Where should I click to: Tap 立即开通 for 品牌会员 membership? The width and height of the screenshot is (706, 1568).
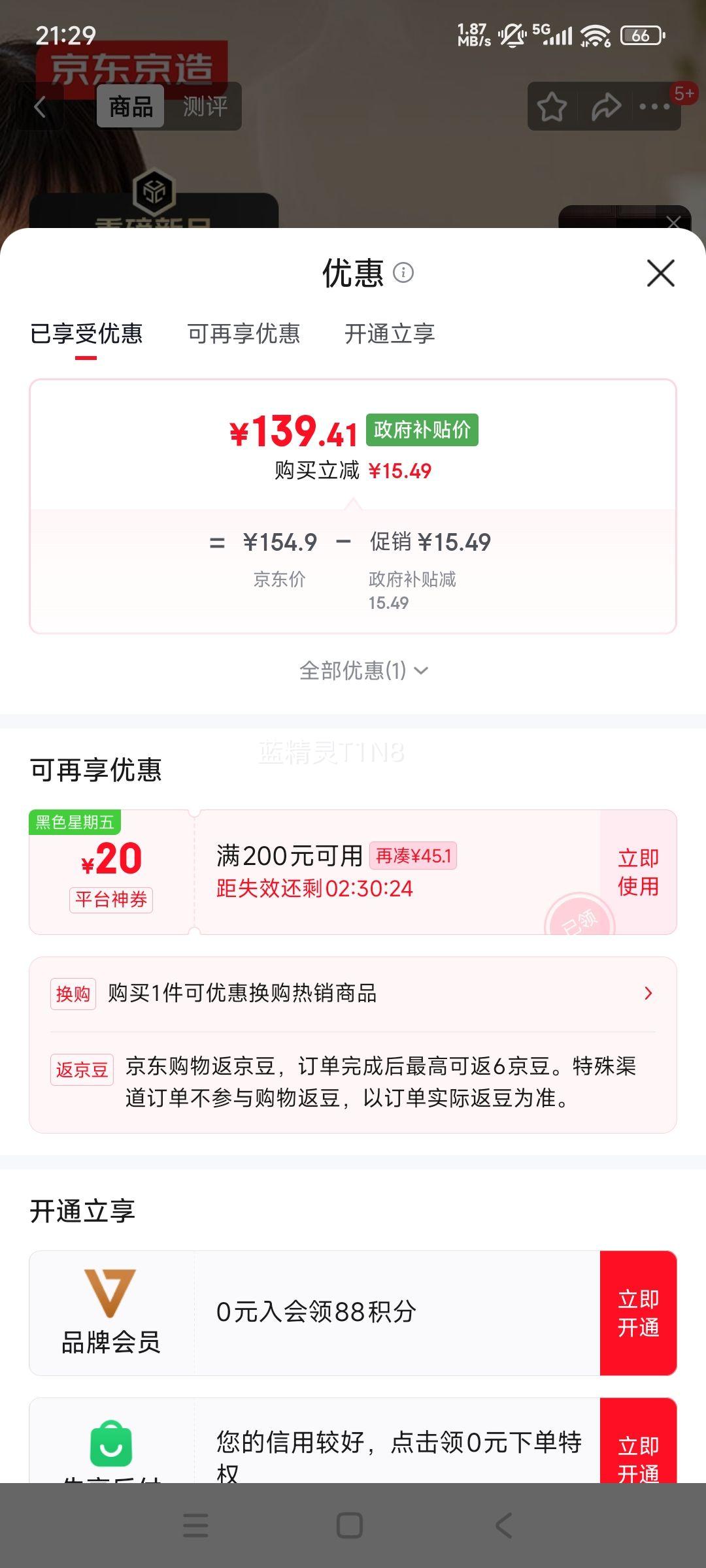(x=639, y=1315)
